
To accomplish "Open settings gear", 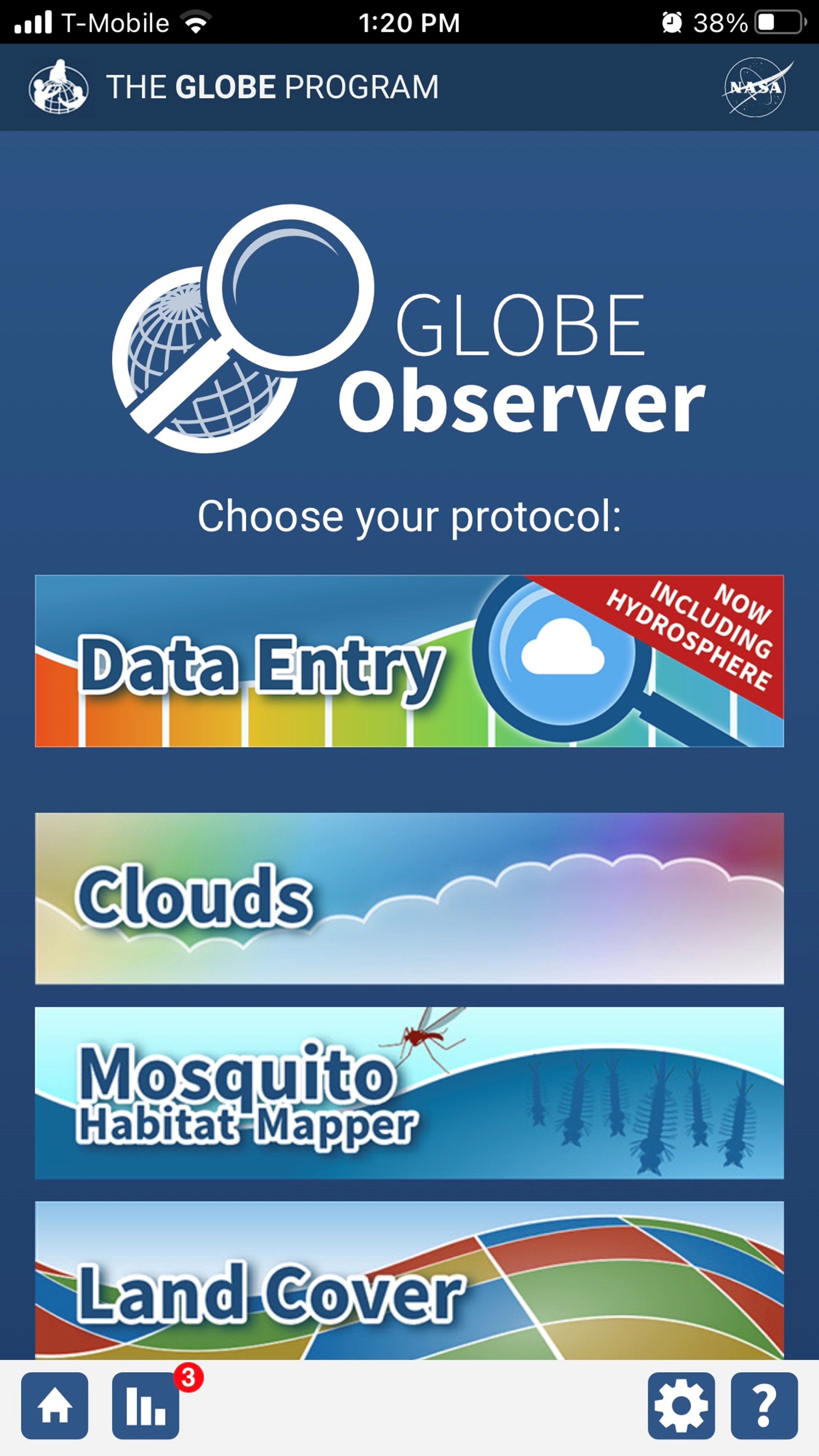I will pyautogui.click(x=681, y=1406).
